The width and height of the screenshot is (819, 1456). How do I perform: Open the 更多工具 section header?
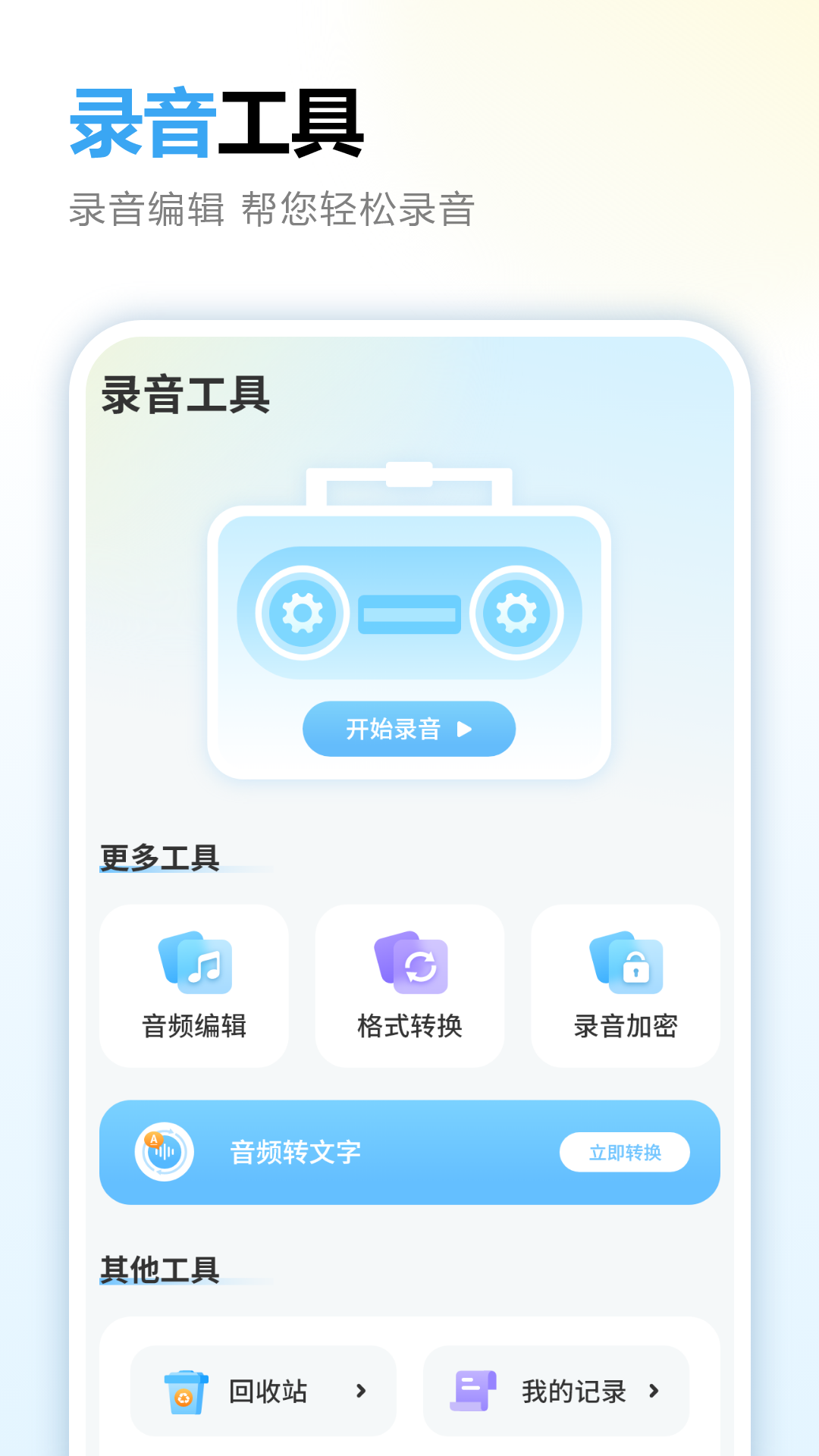[x=158, y=855]
